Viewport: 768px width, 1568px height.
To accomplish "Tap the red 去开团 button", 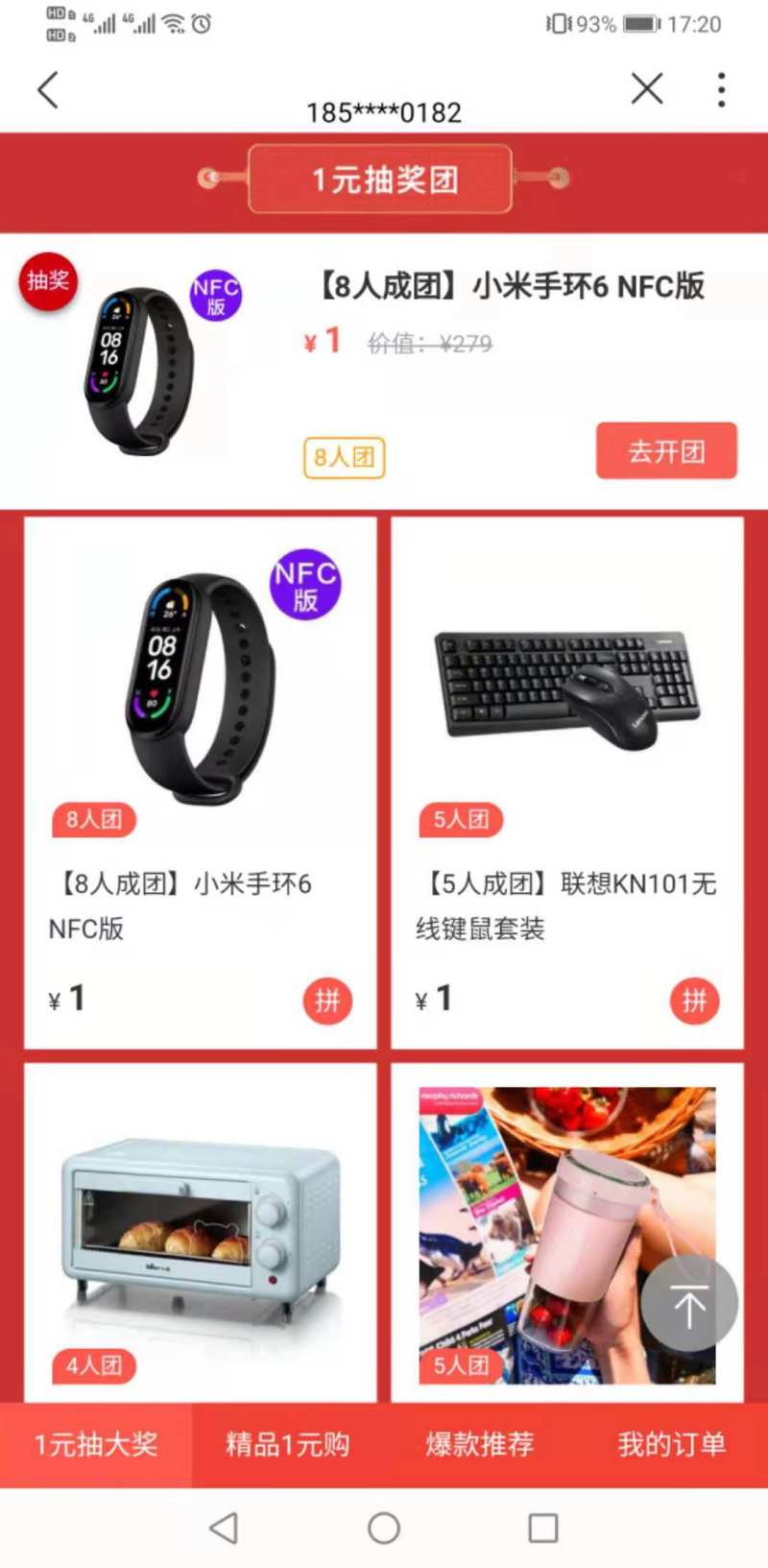I will point(665,450).
